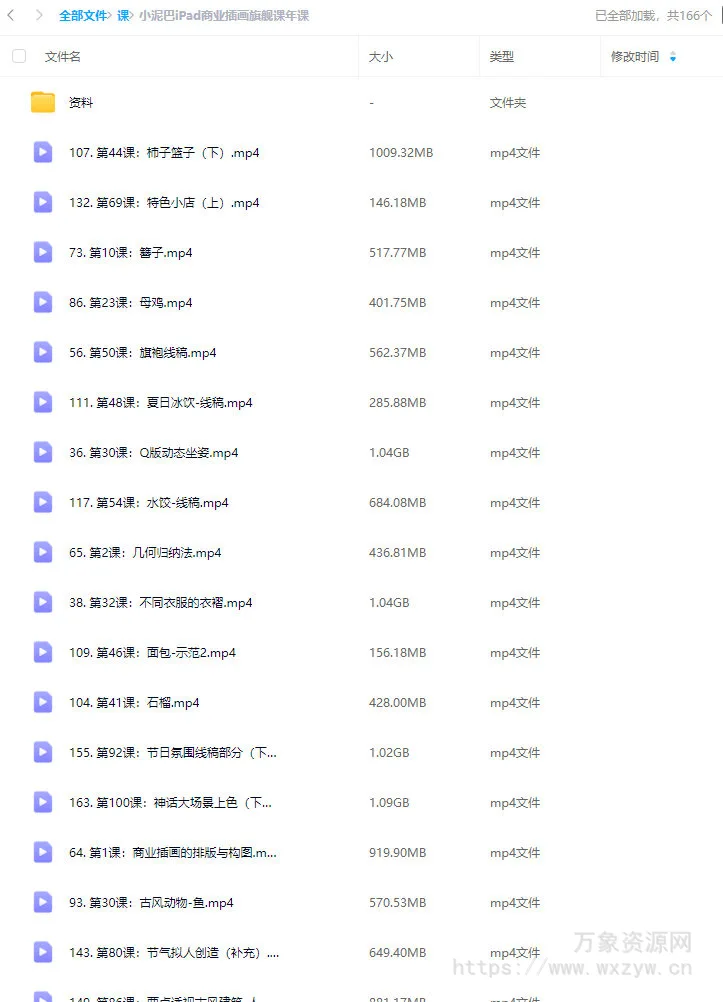Tick the select-all checkbox beside 文件名
This screenshot has width=723, height=1002.
click(x=19, y=57)
